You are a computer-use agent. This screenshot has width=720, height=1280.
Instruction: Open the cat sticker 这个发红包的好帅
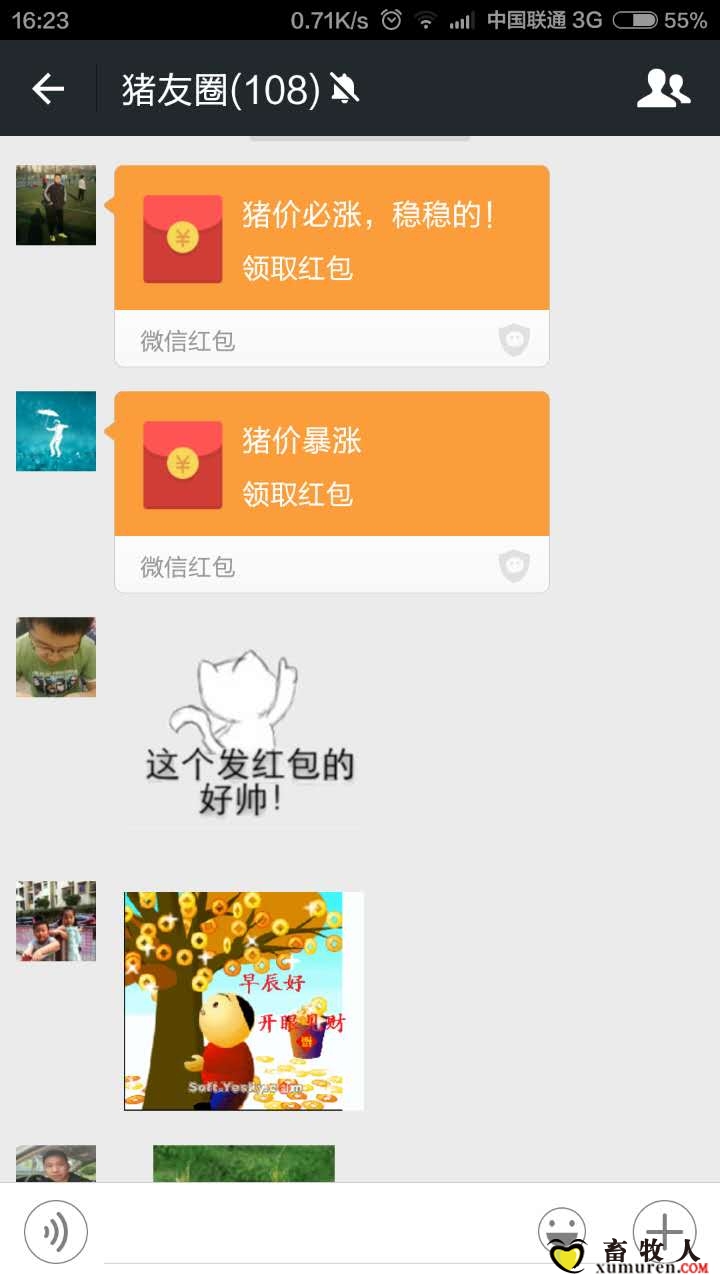(245, 735)
